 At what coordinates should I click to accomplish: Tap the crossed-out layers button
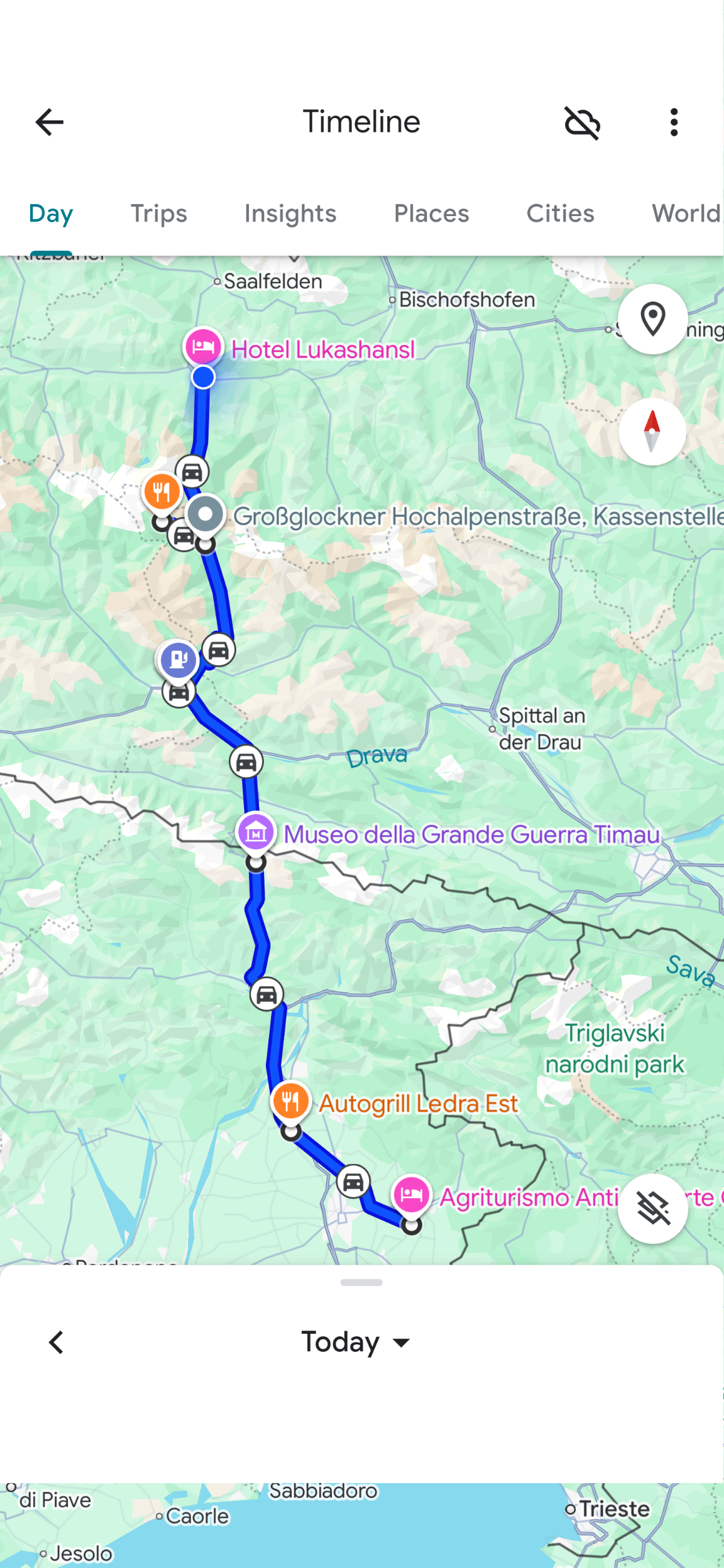click(652, 1208)
